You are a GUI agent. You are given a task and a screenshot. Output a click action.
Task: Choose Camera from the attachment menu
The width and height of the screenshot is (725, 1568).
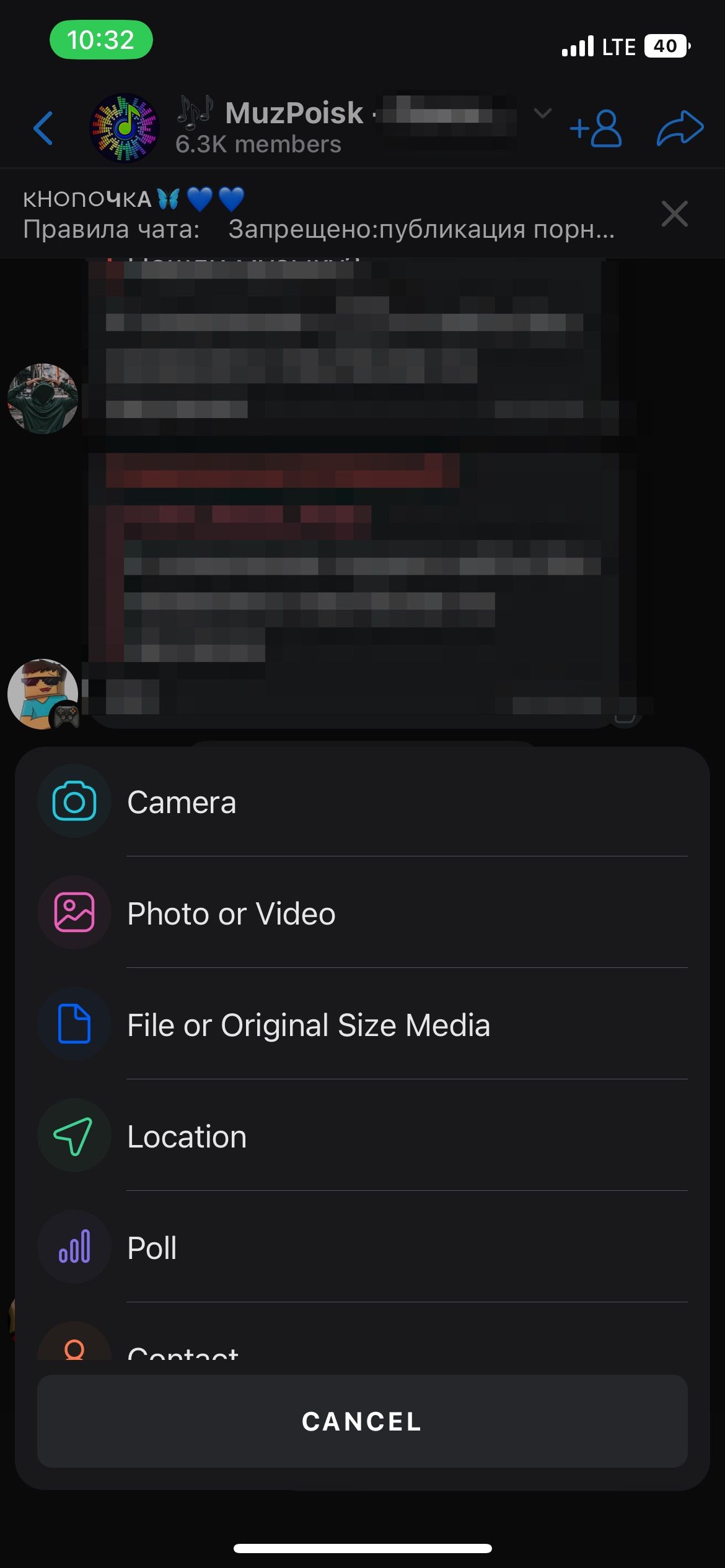coord(362,802)
